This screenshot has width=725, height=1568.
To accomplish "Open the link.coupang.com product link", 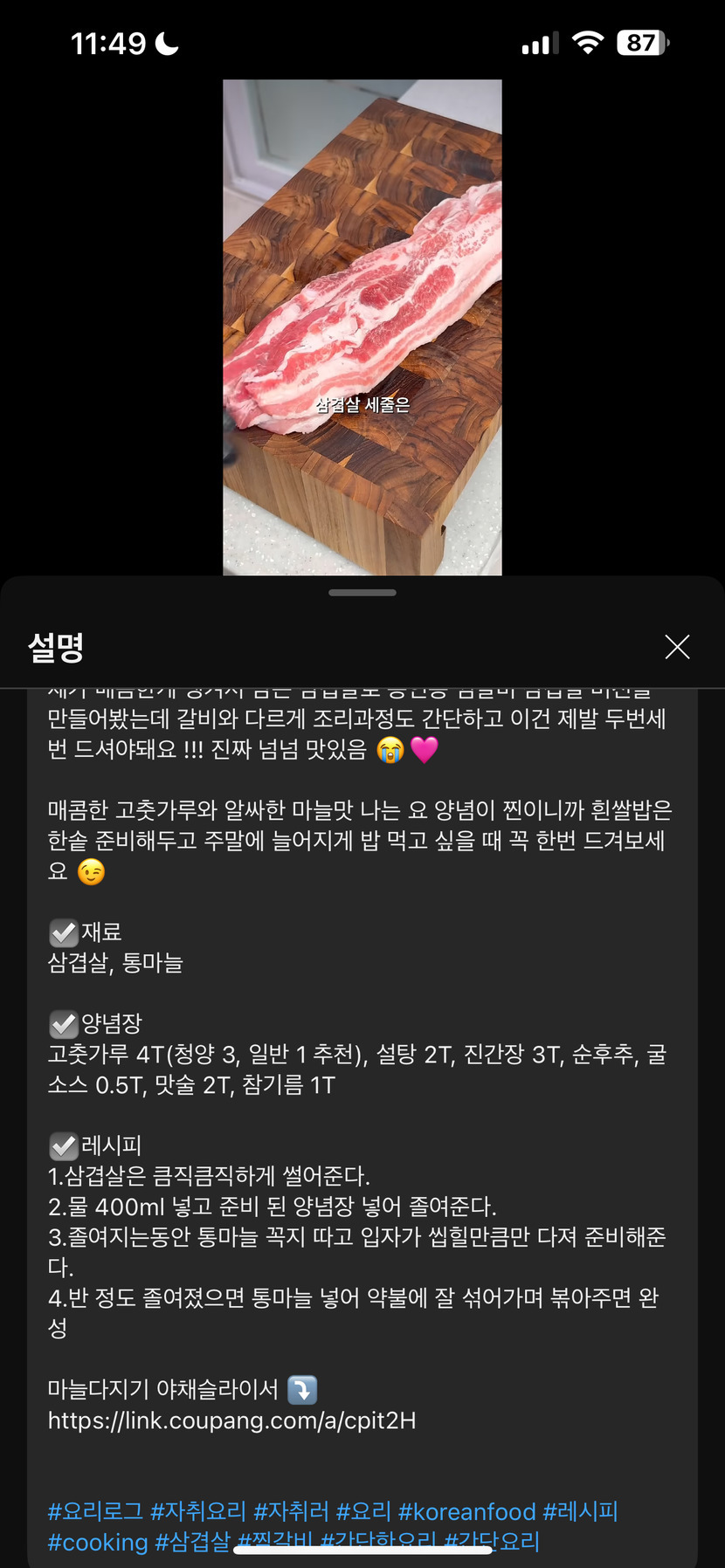I will pyautogui.click(x=231, y=1420).
